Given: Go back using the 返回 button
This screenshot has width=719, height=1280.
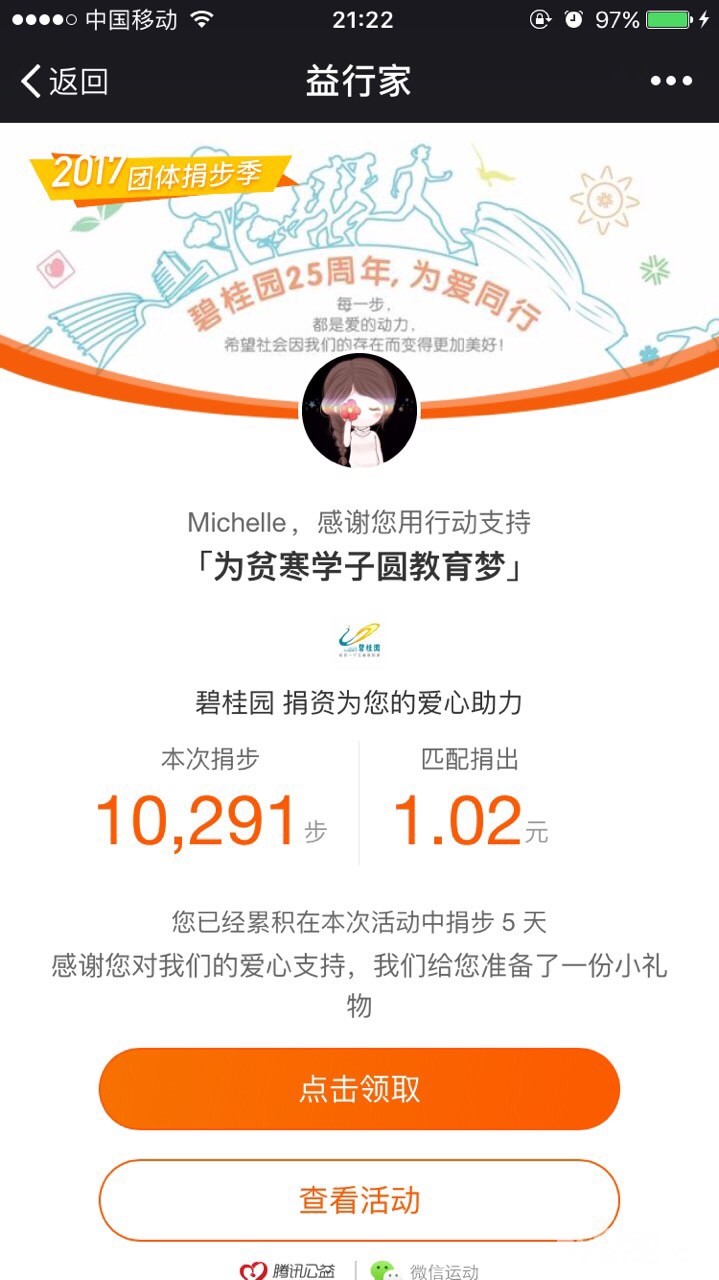Looking at the screenshot, I should coord(64,81).
